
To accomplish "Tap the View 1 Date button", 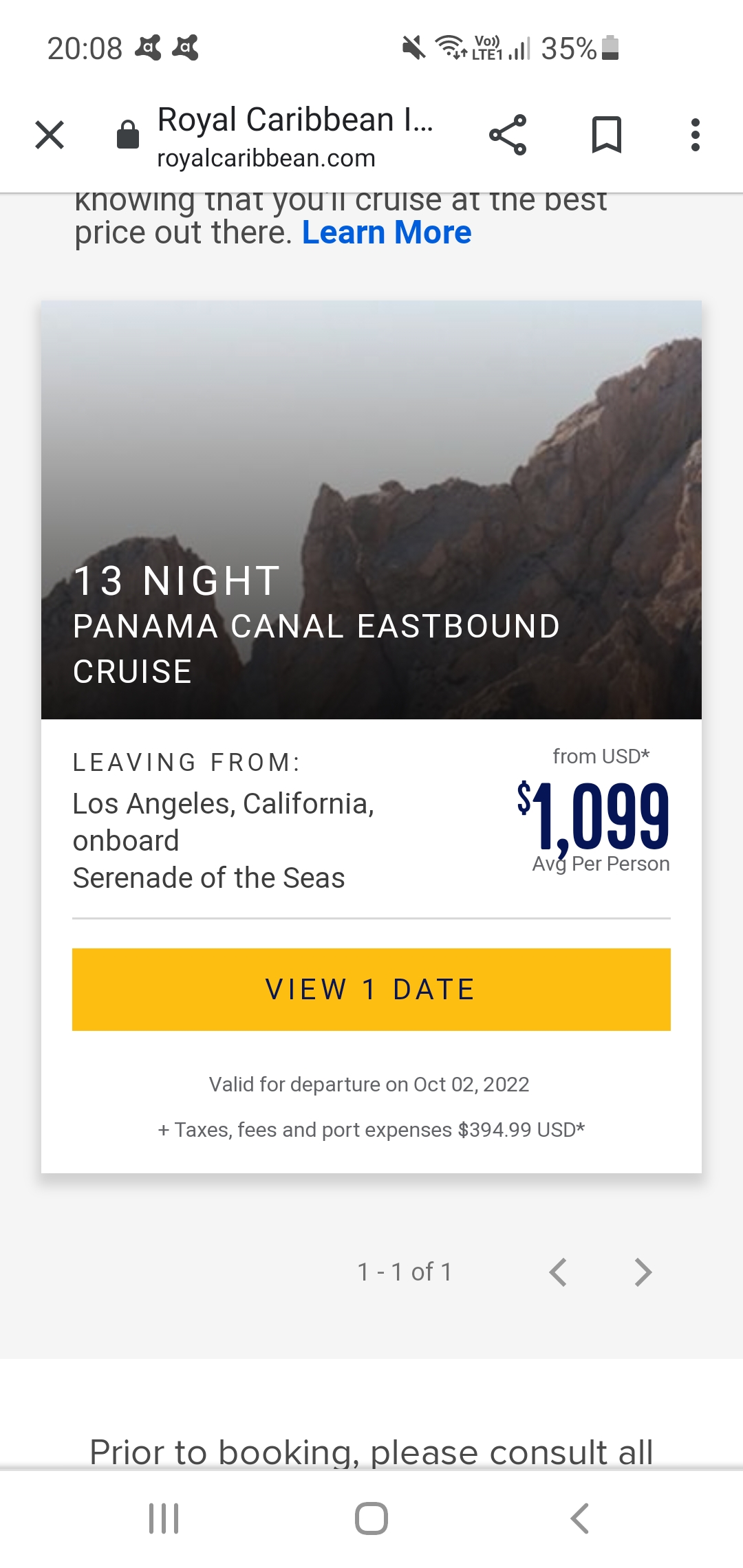I will click(371, 989).
